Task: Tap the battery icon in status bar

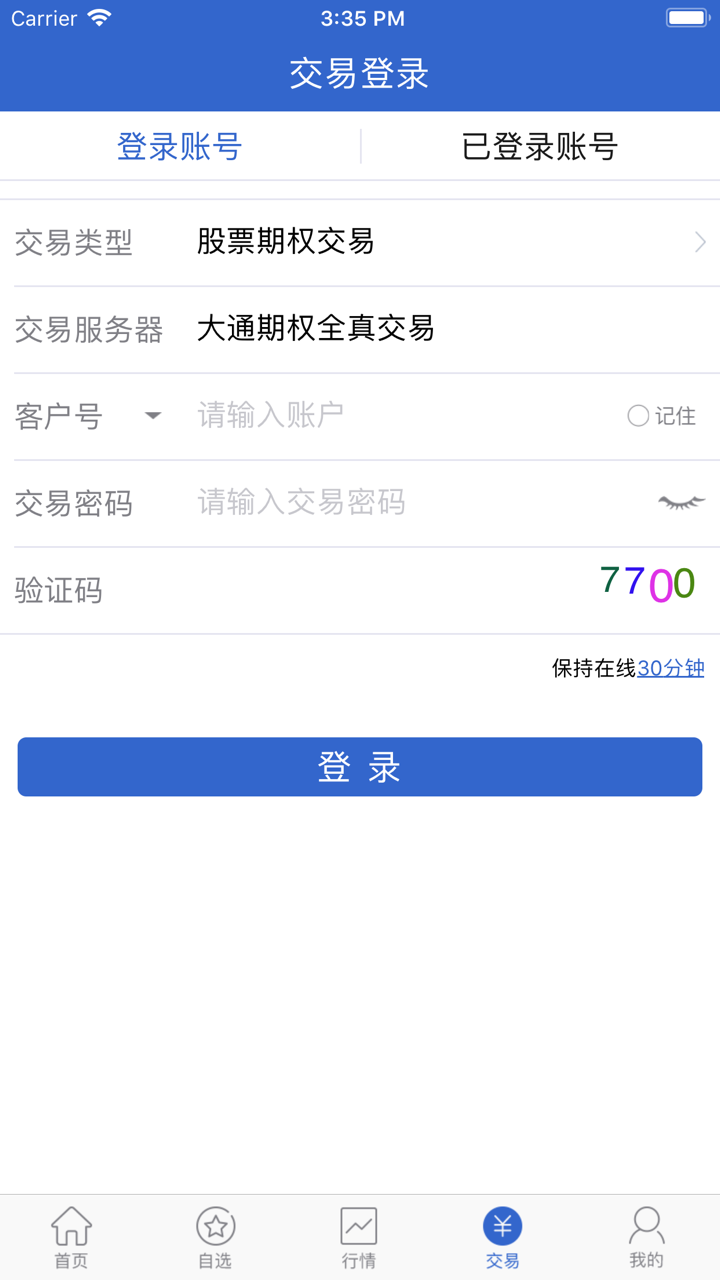Action: (x=686, y=16)
